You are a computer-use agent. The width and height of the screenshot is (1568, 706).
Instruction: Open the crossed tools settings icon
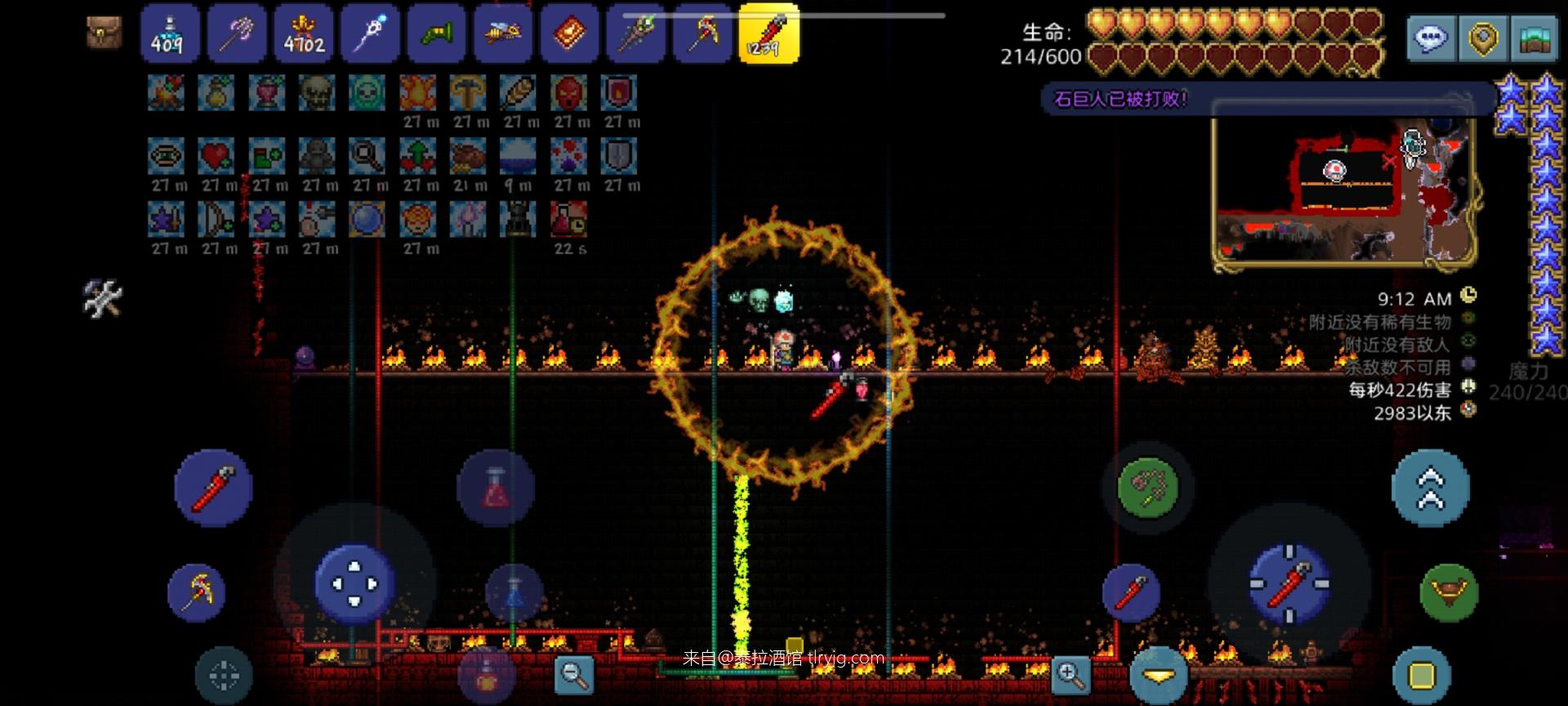(103, 298)
